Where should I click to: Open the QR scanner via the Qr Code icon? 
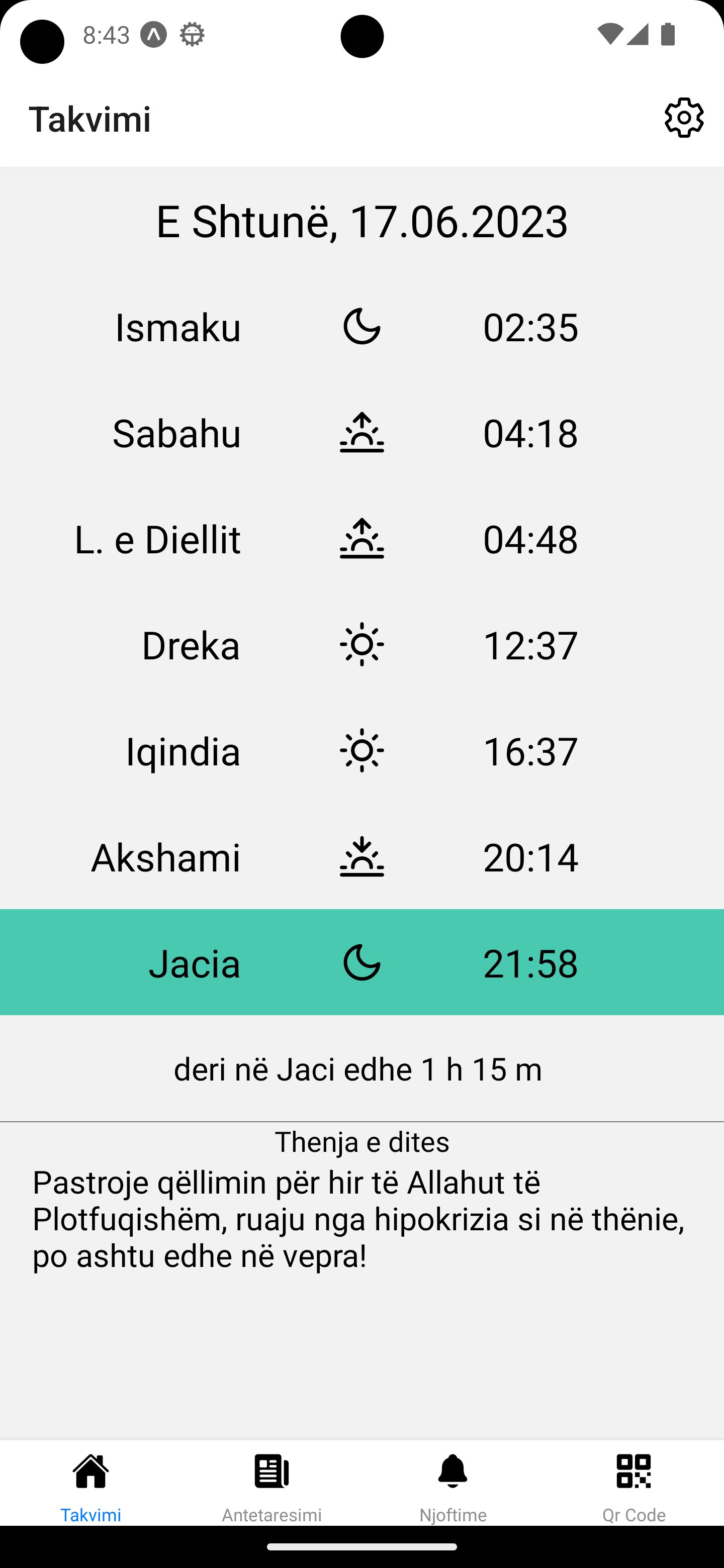click(633, 1469)
